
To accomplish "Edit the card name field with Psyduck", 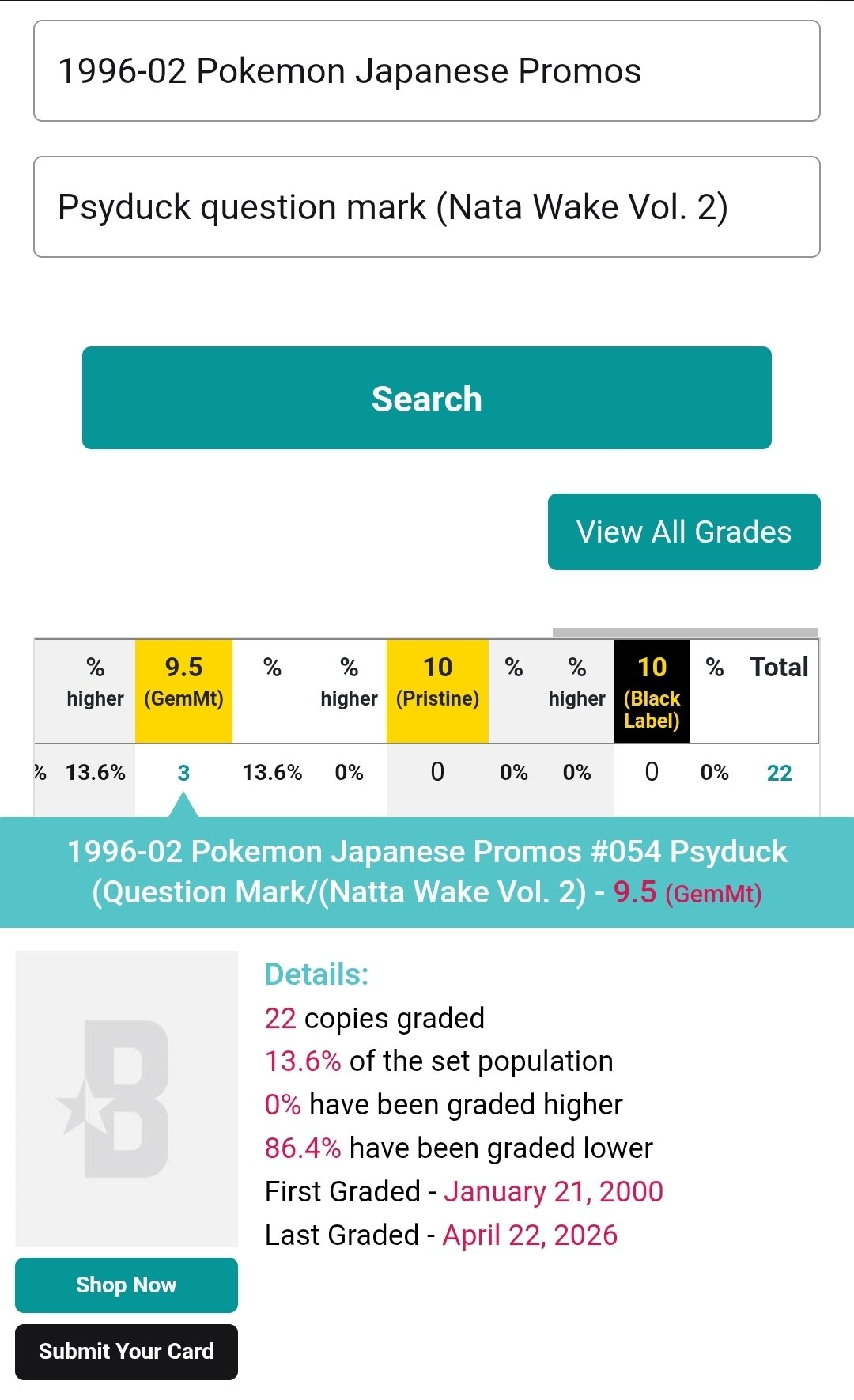I will (427, 207).
